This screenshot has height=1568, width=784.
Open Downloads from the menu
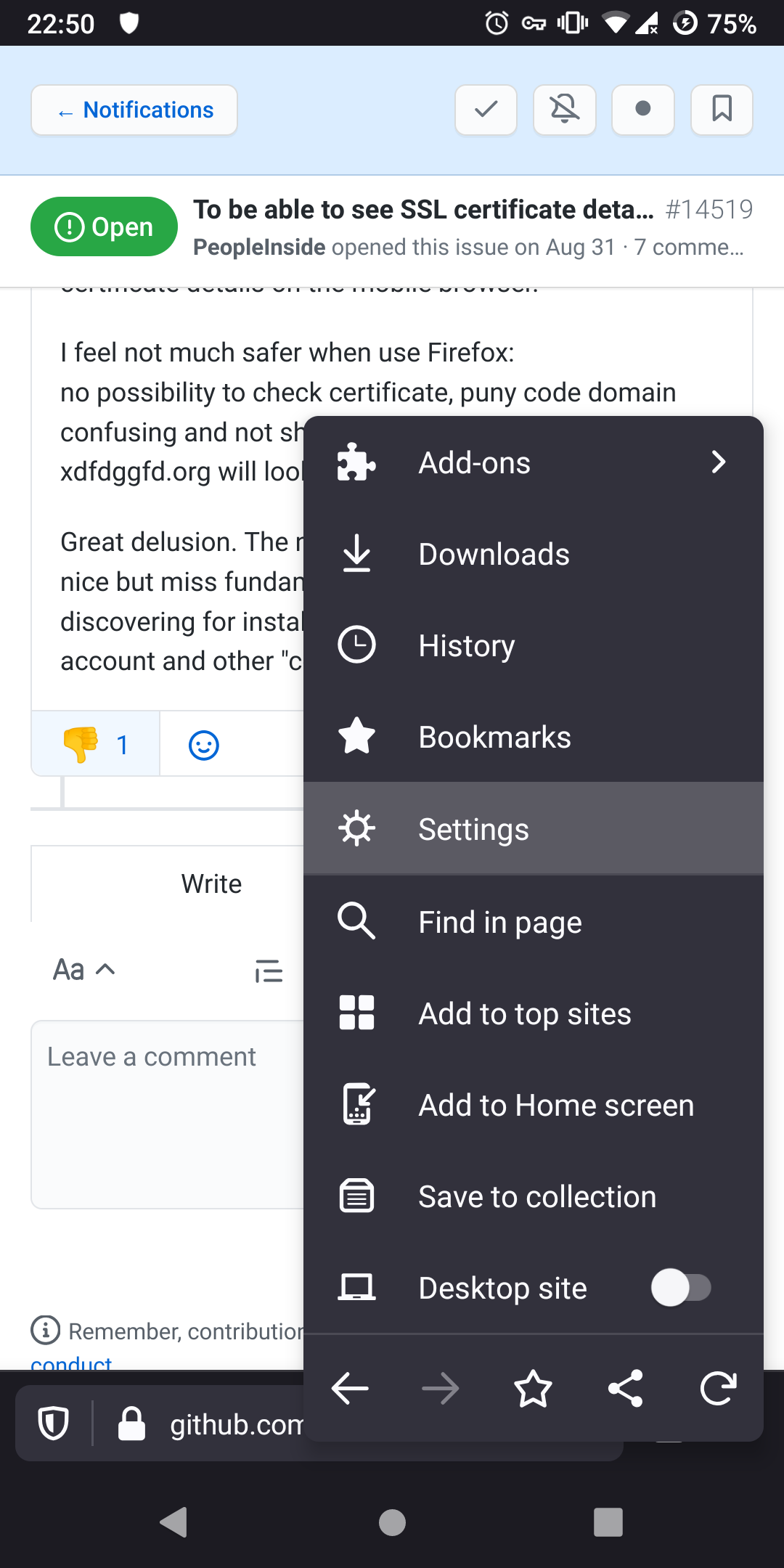pyautogui.click(x=493, y=554)
